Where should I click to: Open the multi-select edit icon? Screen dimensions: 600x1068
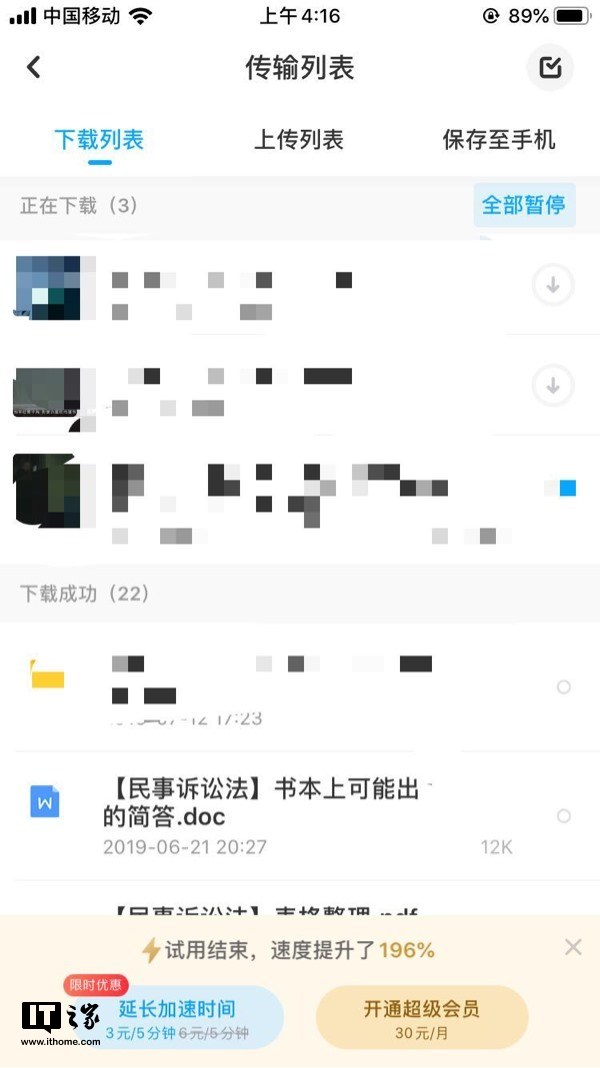click(x=550, y=68)
